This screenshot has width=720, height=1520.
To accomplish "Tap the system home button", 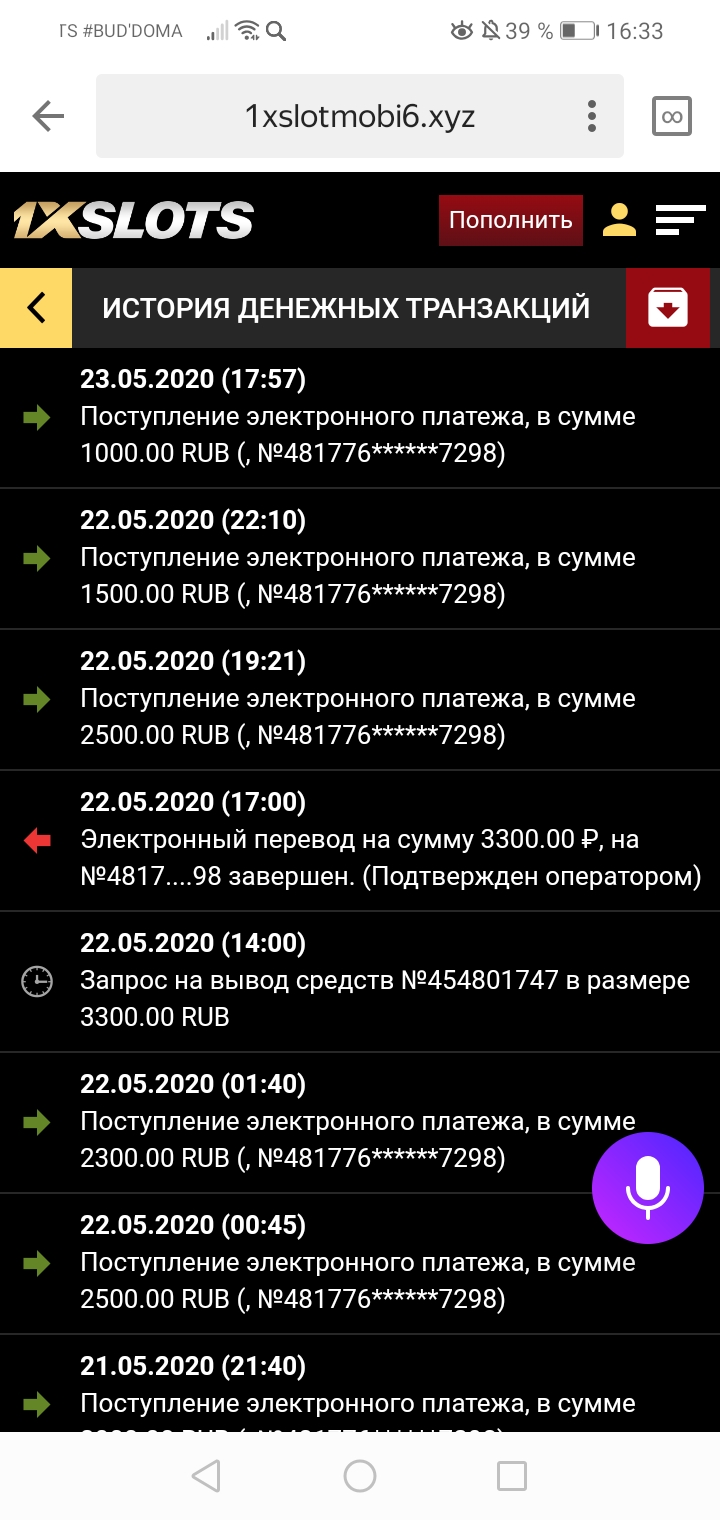I will tap(360, 1476).
